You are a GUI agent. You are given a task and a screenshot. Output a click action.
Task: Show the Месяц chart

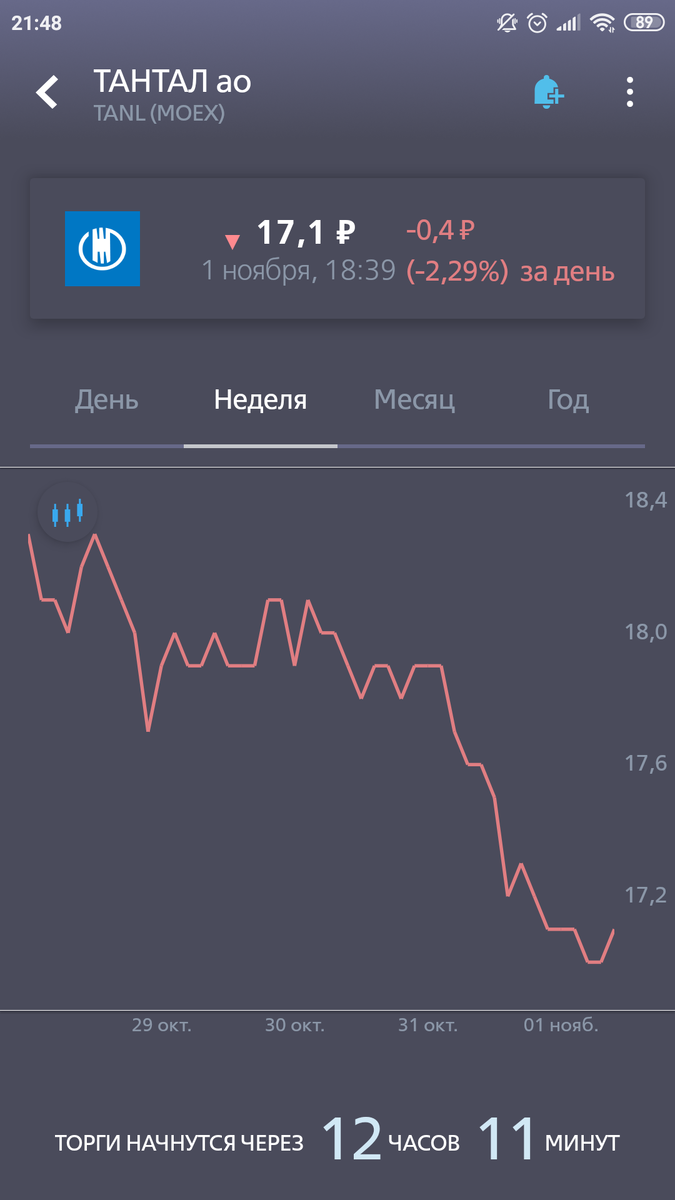(414, 401)
